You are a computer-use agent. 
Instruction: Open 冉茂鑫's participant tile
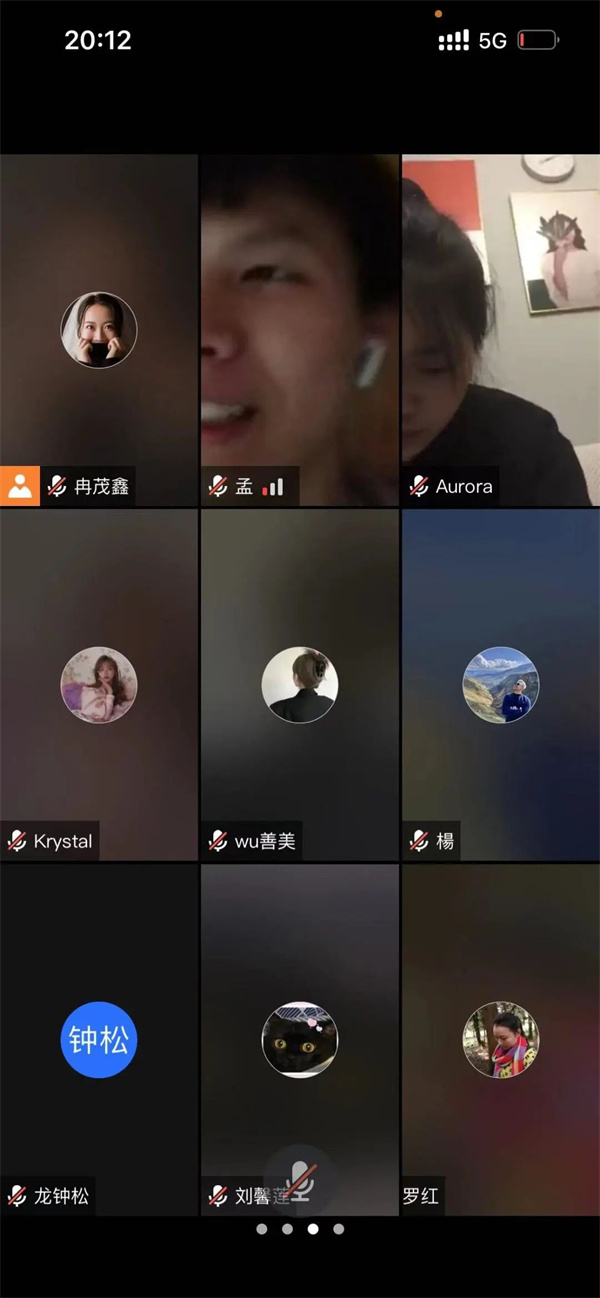(99, 330)
